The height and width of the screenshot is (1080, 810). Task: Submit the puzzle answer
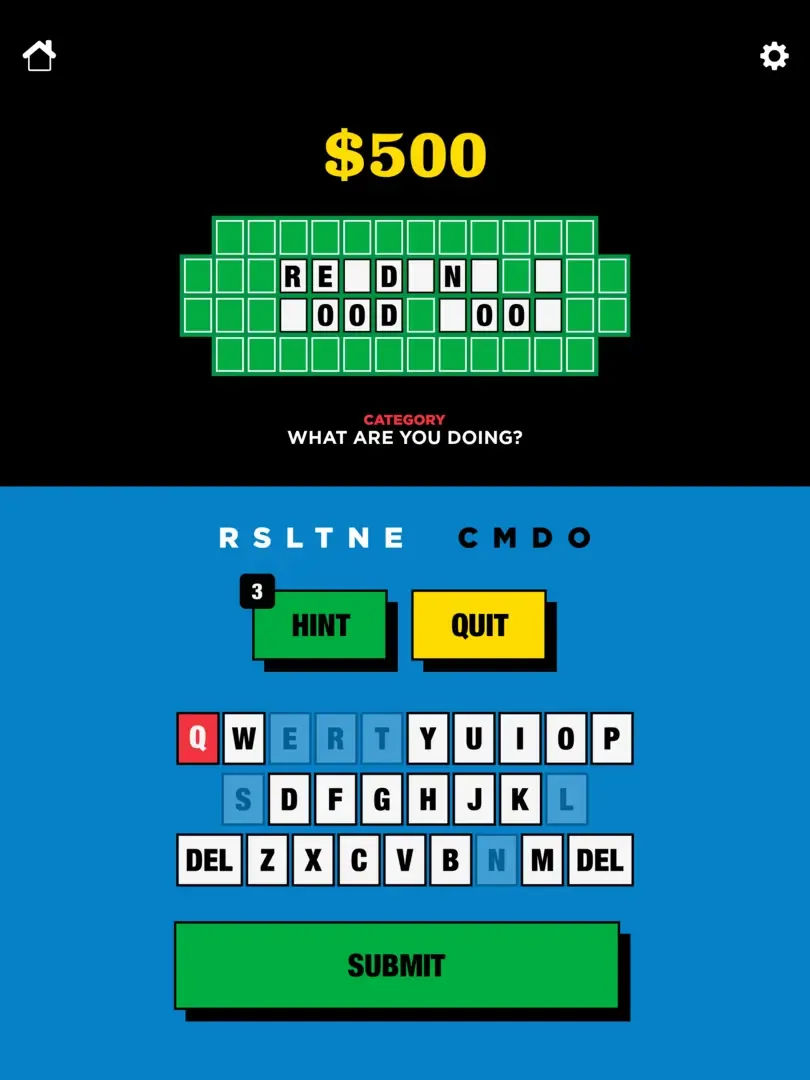pos(396,965)
